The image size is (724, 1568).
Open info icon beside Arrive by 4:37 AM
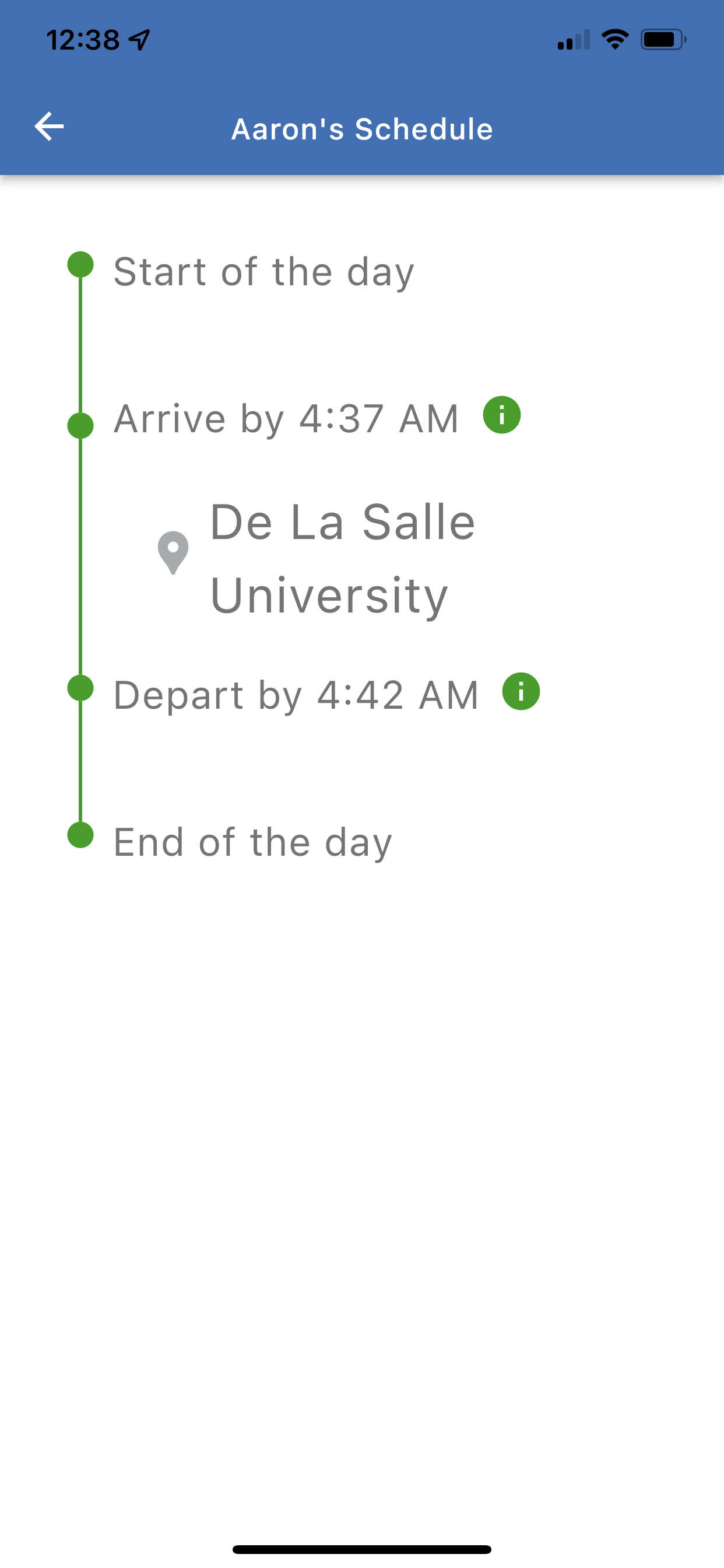tap(501, 415)
